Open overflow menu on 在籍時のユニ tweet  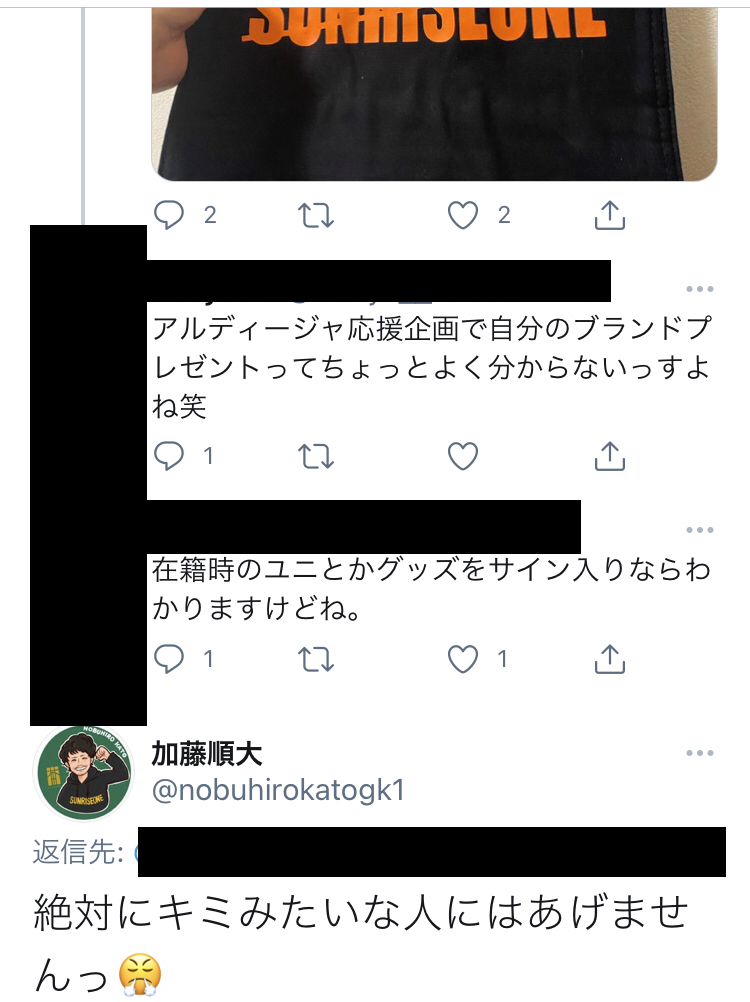700,530
